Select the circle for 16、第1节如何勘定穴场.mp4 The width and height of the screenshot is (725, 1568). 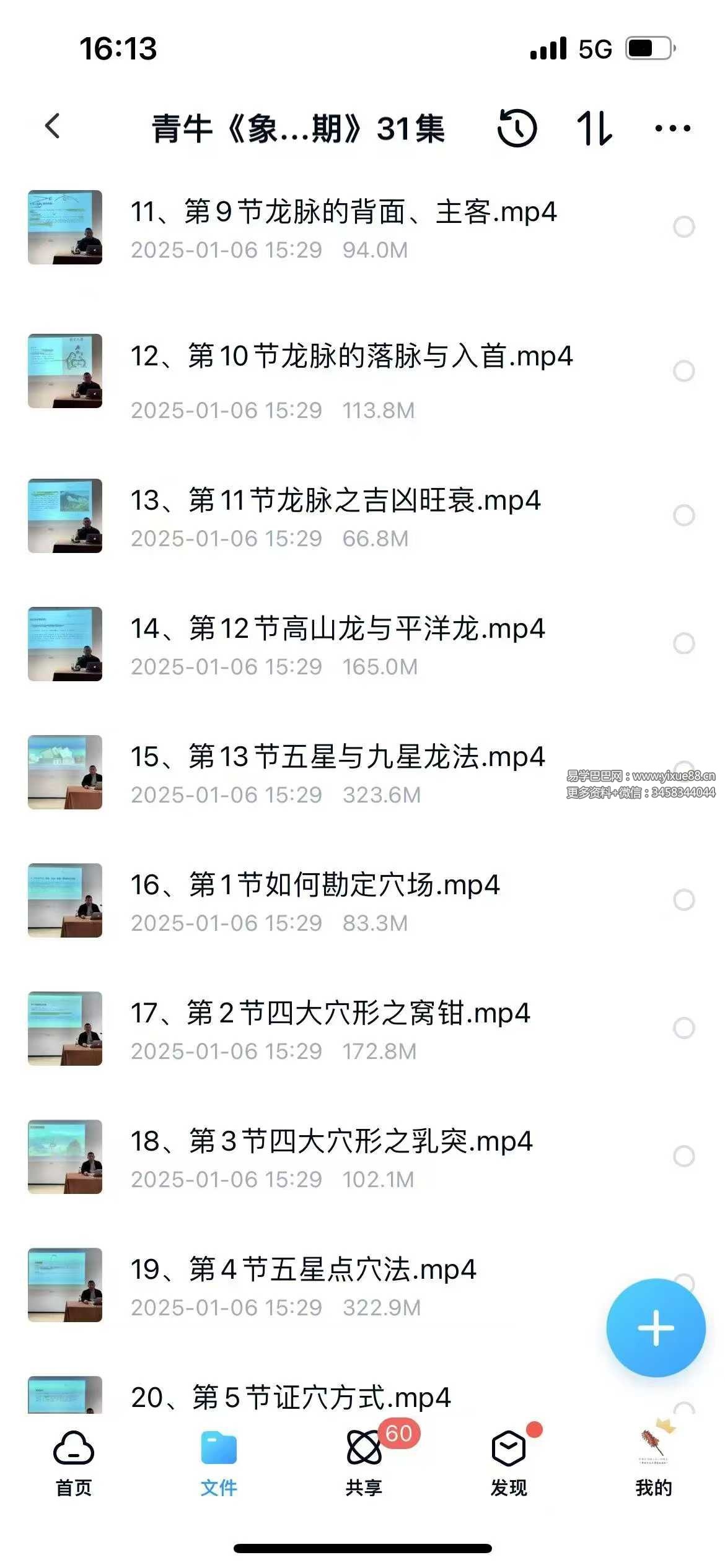tap(683, 900)
